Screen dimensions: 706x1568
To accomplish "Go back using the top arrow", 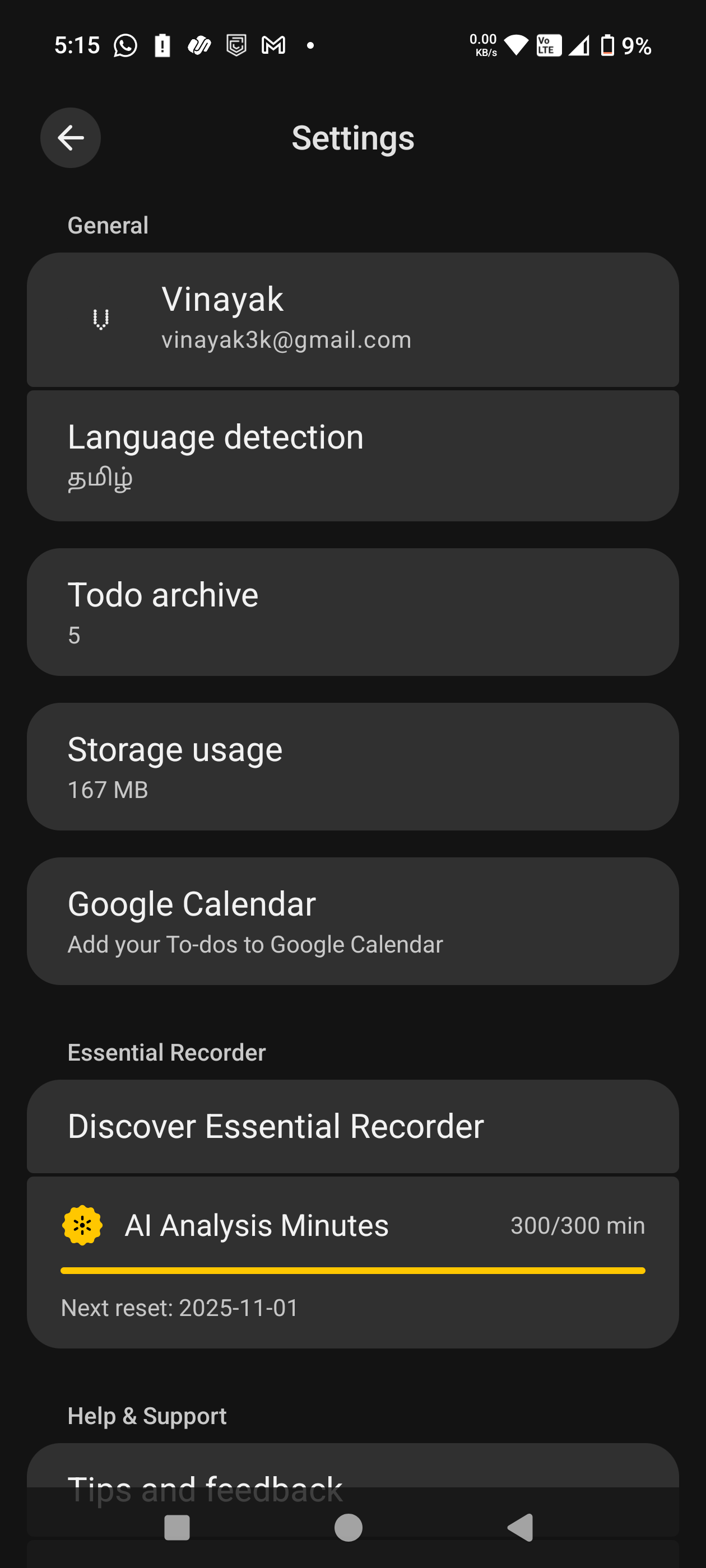I will point(71,138).
